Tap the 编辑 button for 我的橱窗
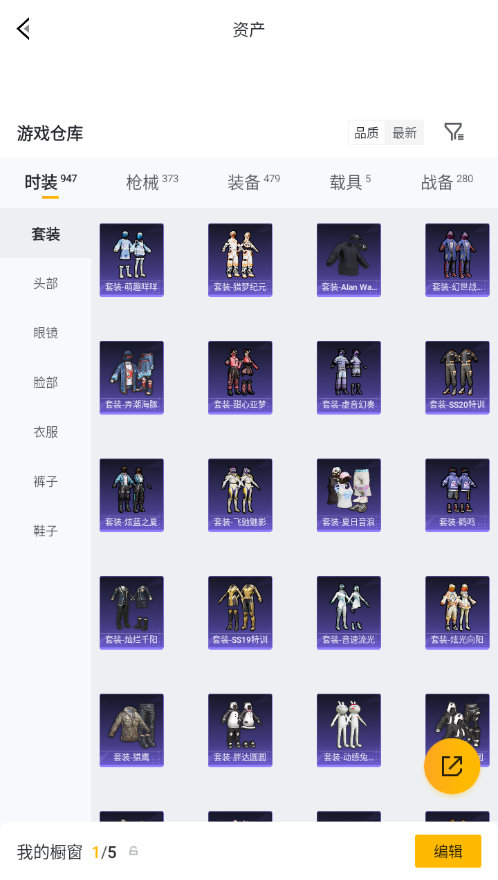This screenshot has width=498, height=880. coord(448,851)
